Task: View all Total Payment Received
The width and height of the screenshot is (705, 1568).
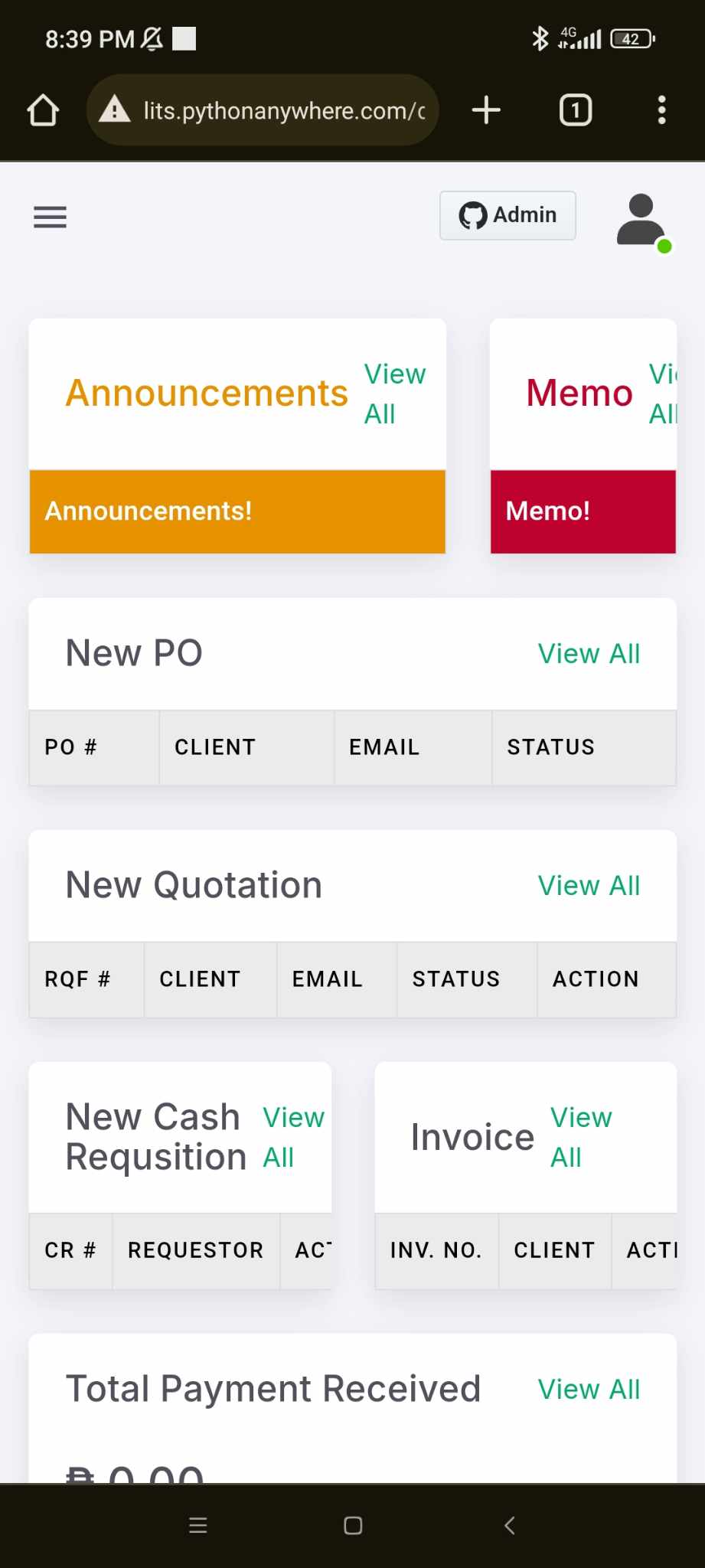Action: [x=588, y=1389]
